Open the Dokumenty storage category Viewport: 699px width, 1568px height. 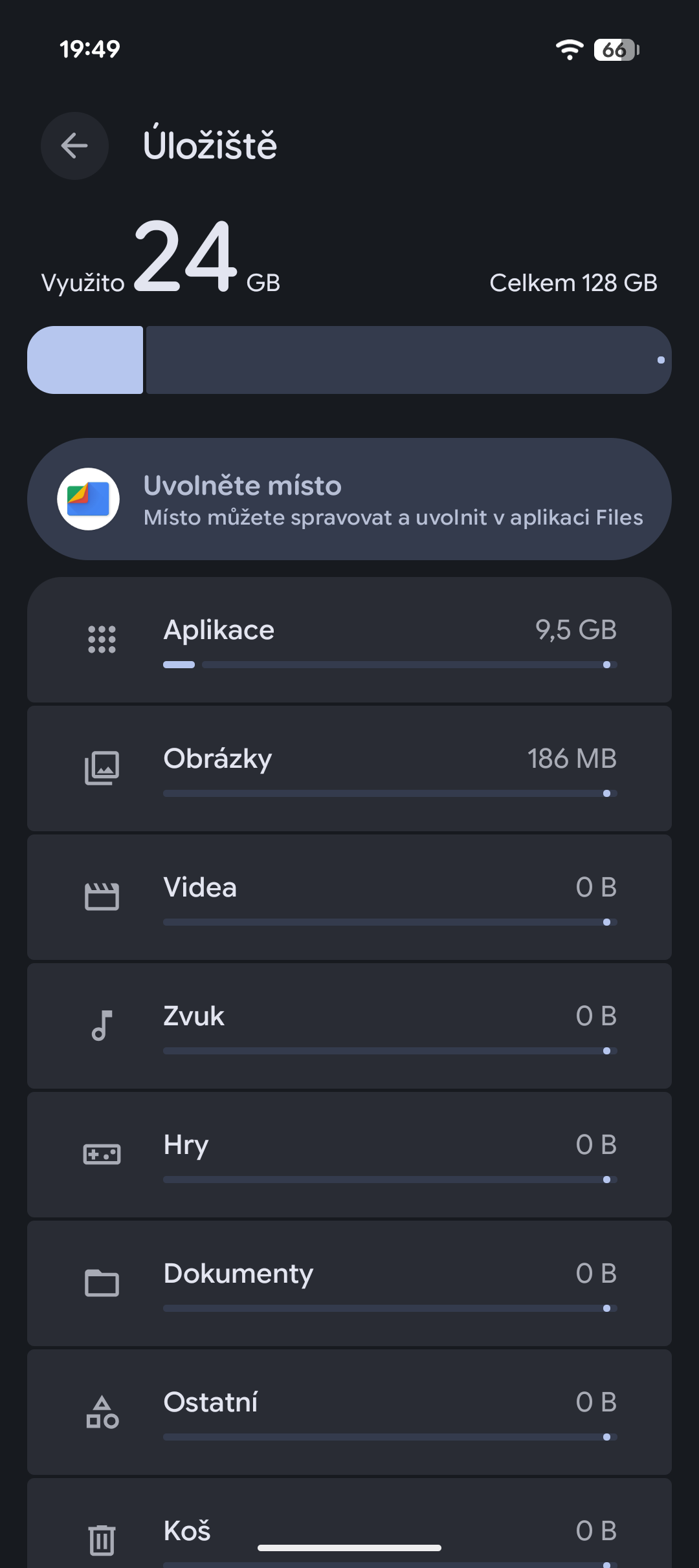[x=349, y=1283]
